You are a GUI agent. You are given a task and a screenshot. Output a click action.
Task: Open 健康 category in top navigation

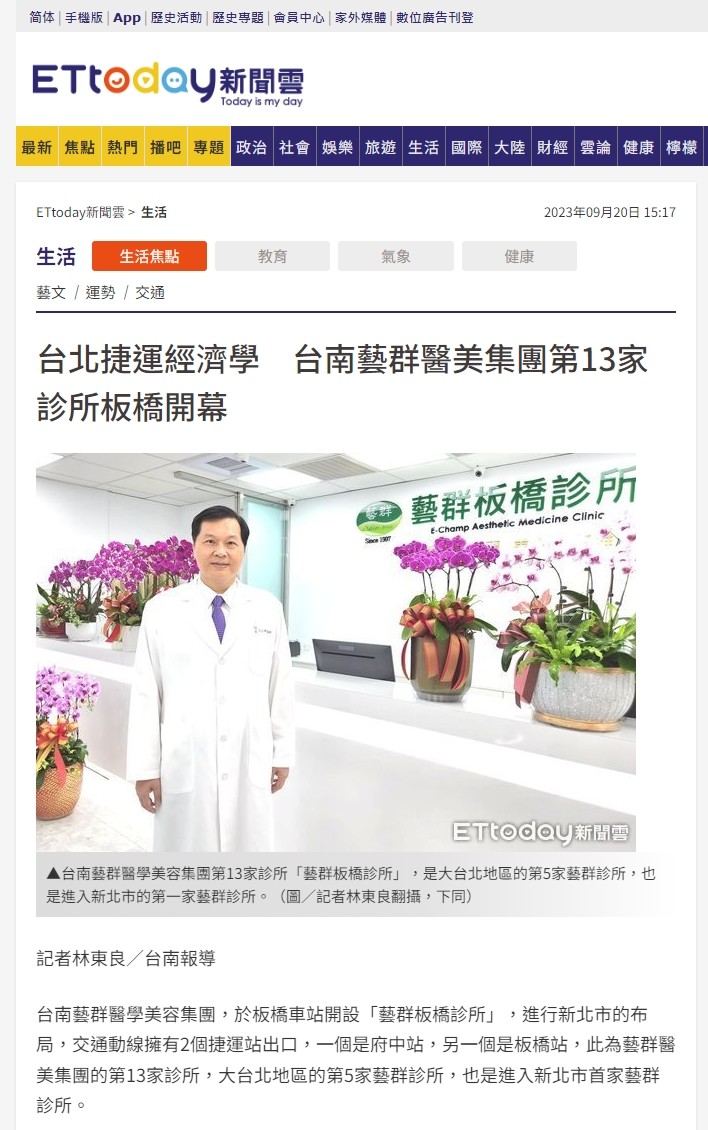[638, 147]
